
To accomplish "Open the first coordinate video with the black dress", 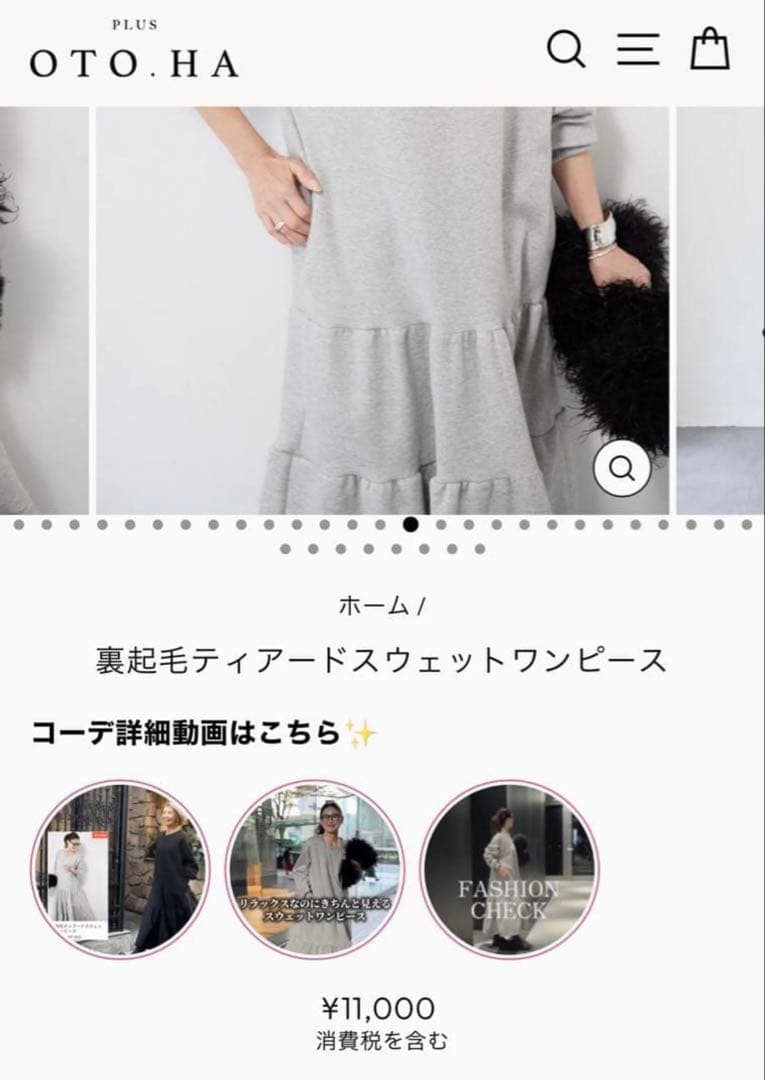I will (121, 869).
